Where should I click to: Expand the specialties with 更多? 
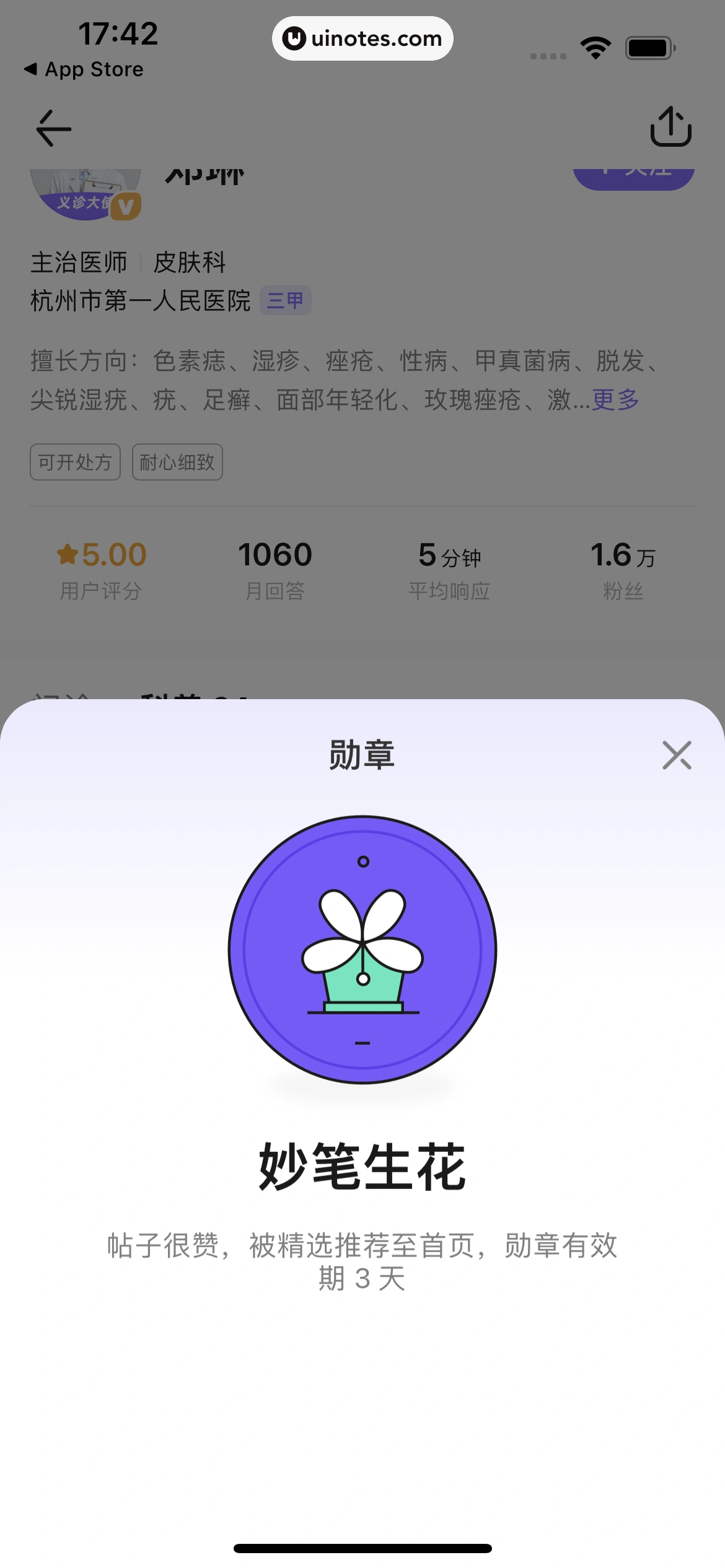click(614, 399)
